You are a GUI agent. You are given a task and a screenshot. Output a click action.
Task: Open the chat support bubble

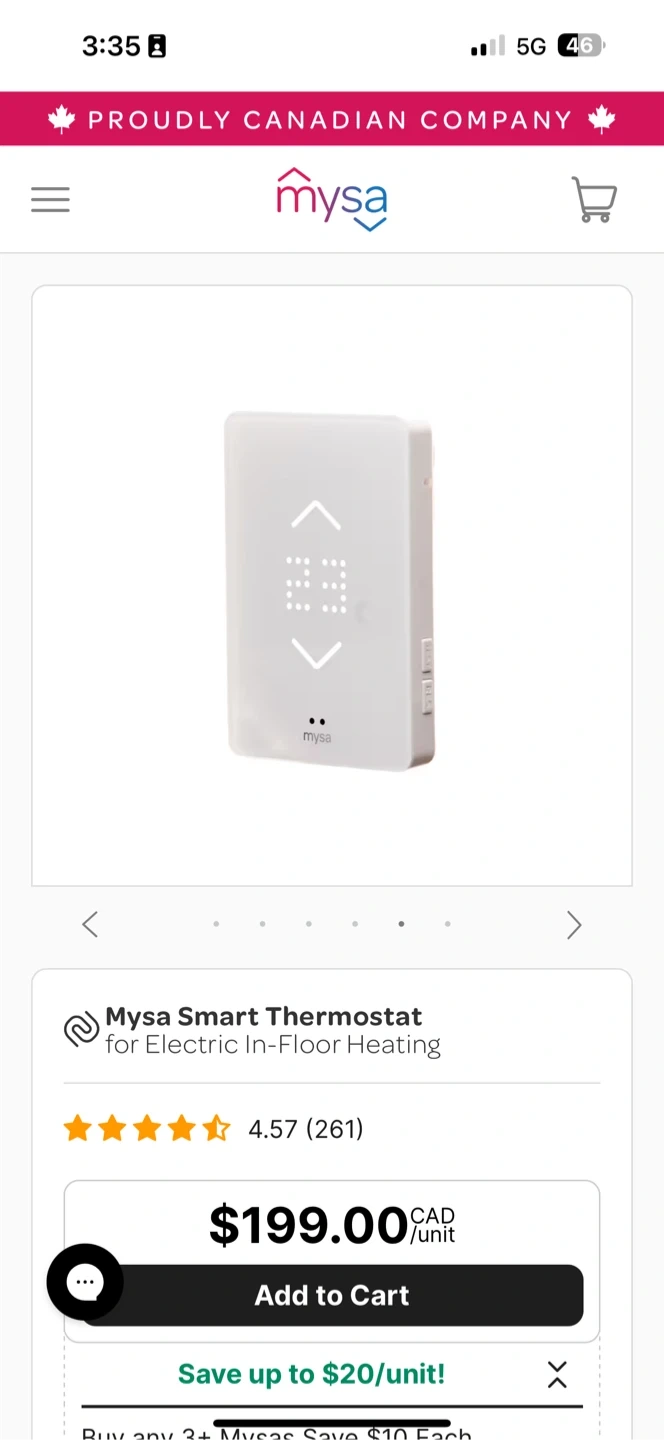click(85, 1282)
